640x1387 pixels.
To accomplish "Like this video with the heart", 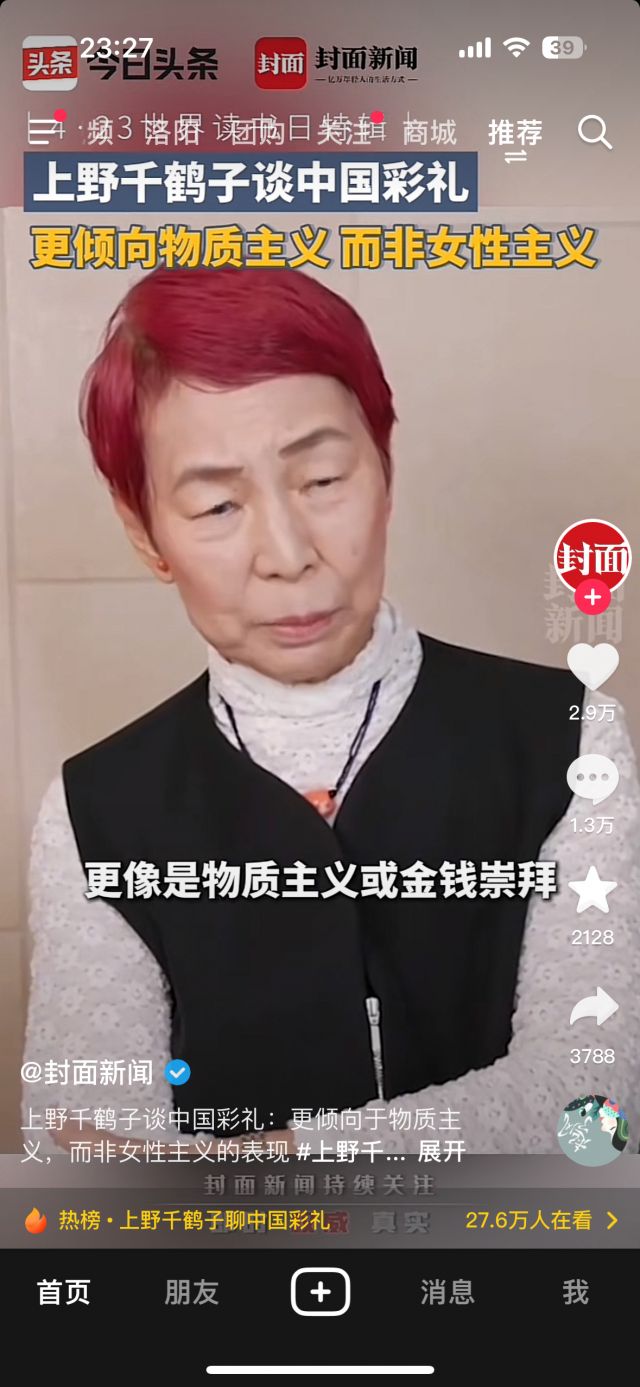I will tap(592, 666).
